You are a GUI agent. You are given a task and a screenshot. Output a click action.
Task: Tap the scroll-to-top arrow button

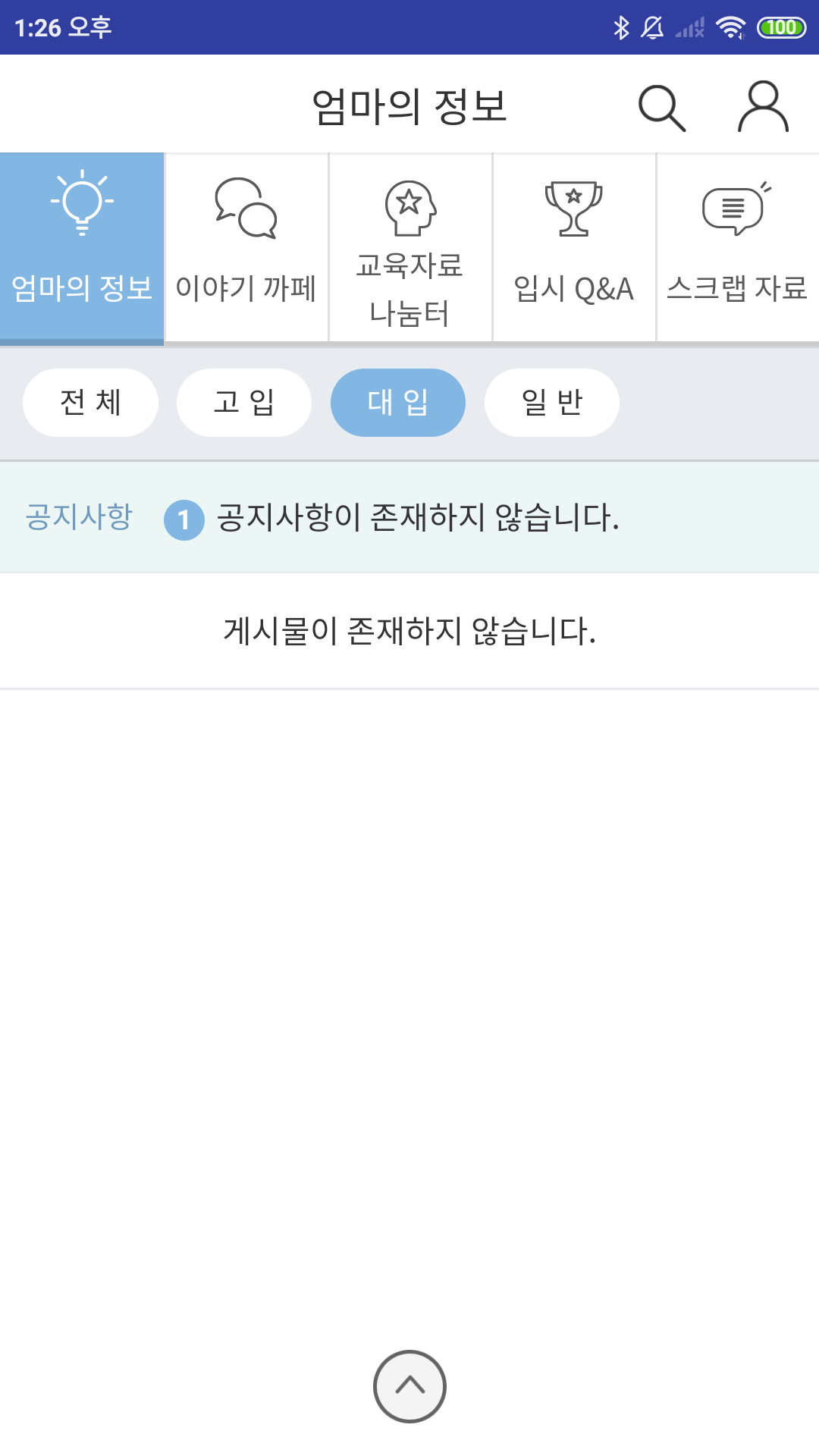click(409, 1386)
